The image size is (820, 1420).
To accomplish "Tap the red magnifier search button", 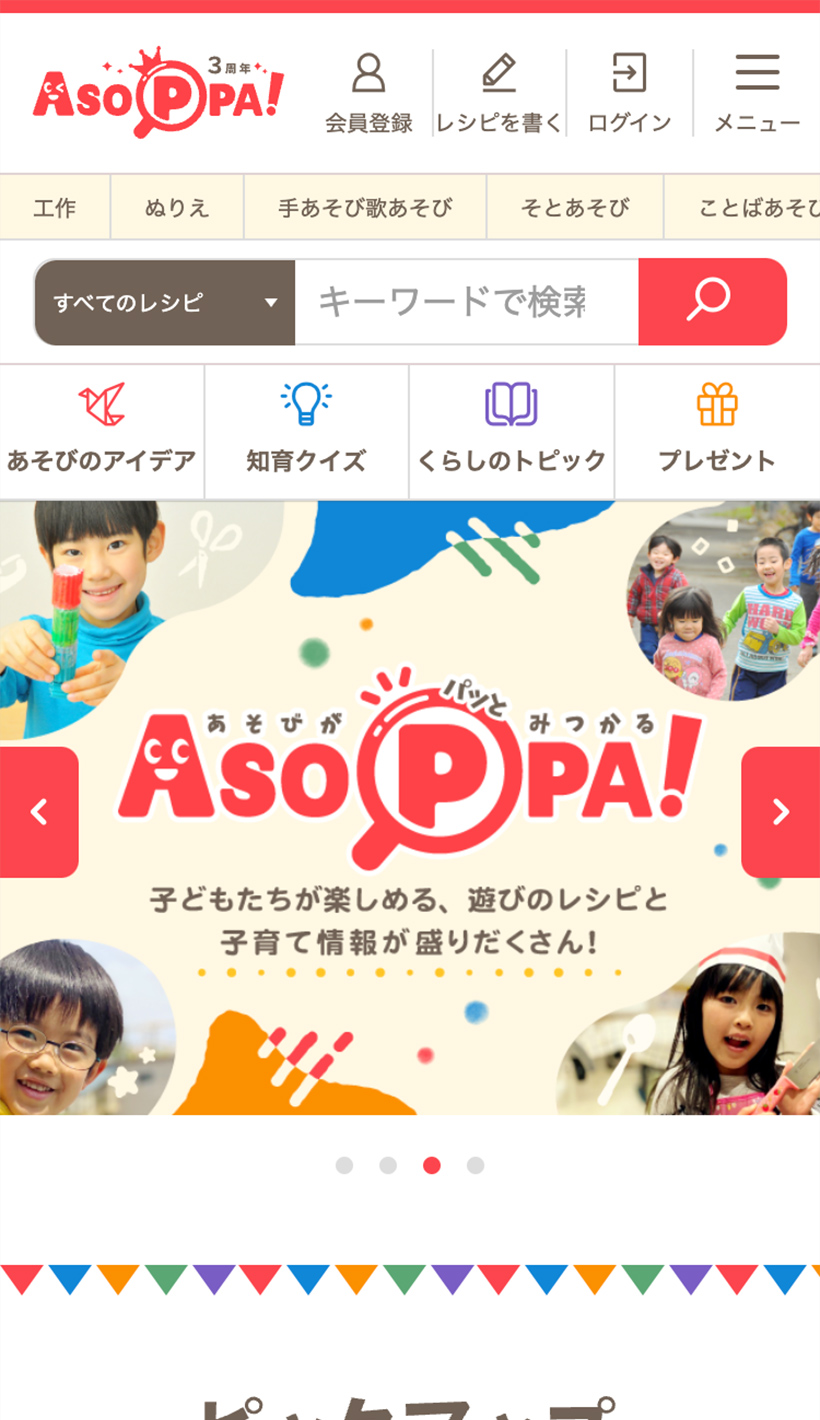I will tap(712, 302).
